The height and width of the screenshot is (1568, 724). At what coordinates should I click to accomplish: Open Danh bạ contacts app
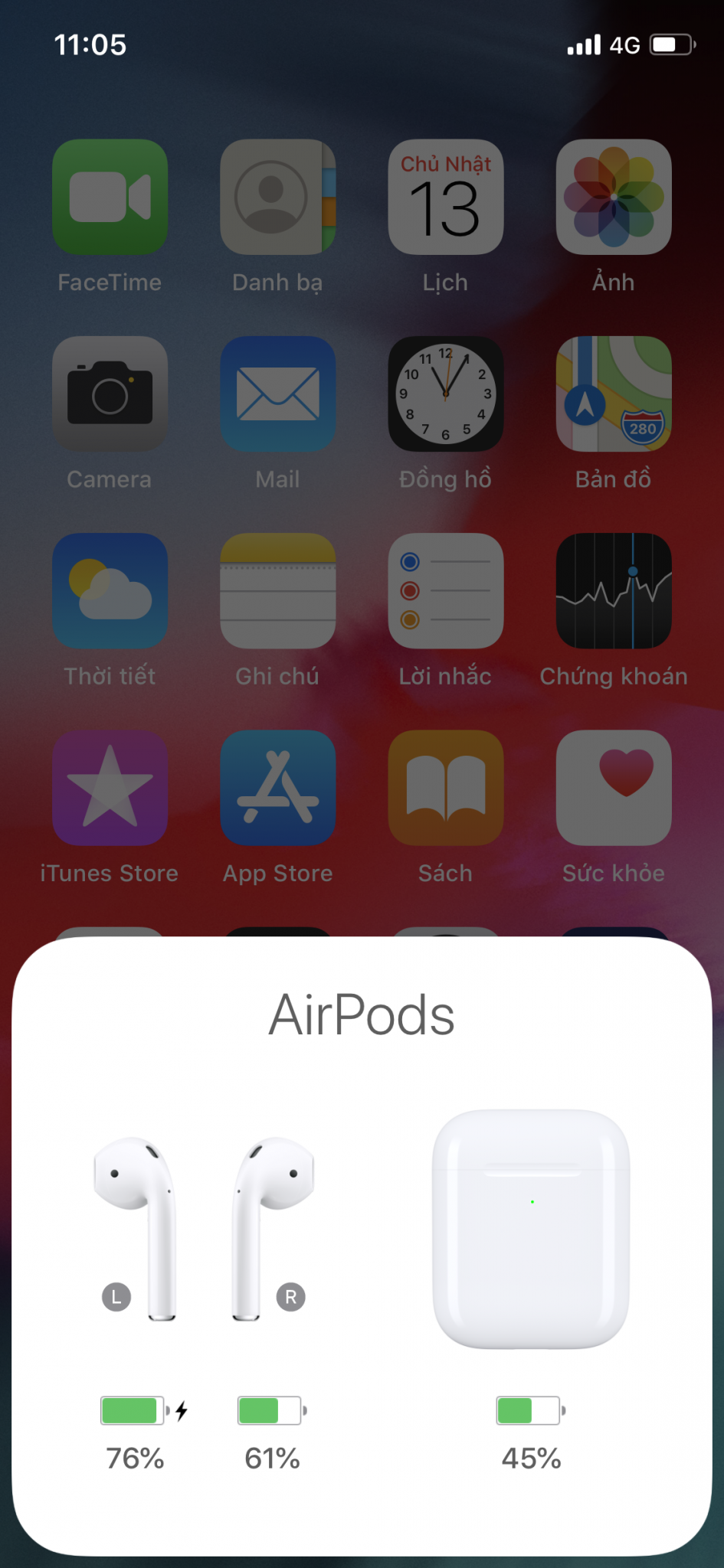(277, 197)
